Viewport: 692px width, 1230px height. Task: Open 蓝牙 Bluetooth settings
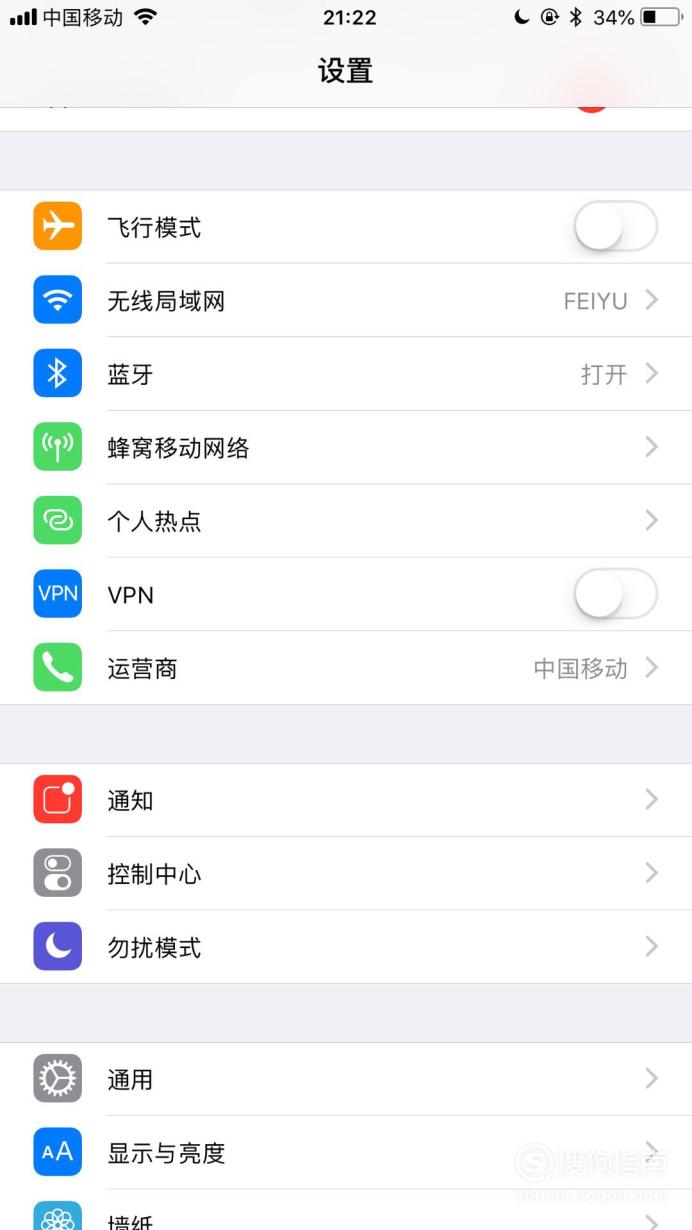(346, 374)
